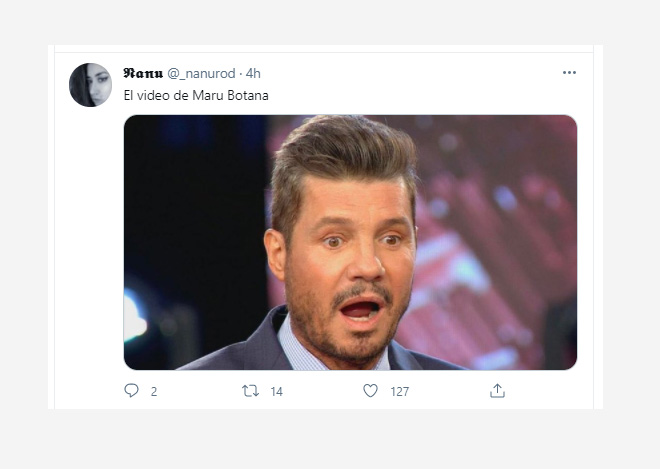The width and height of the screenshot is (660, 469).
Task: Expand the attached image in the tweet
Action: pos(350,242)
